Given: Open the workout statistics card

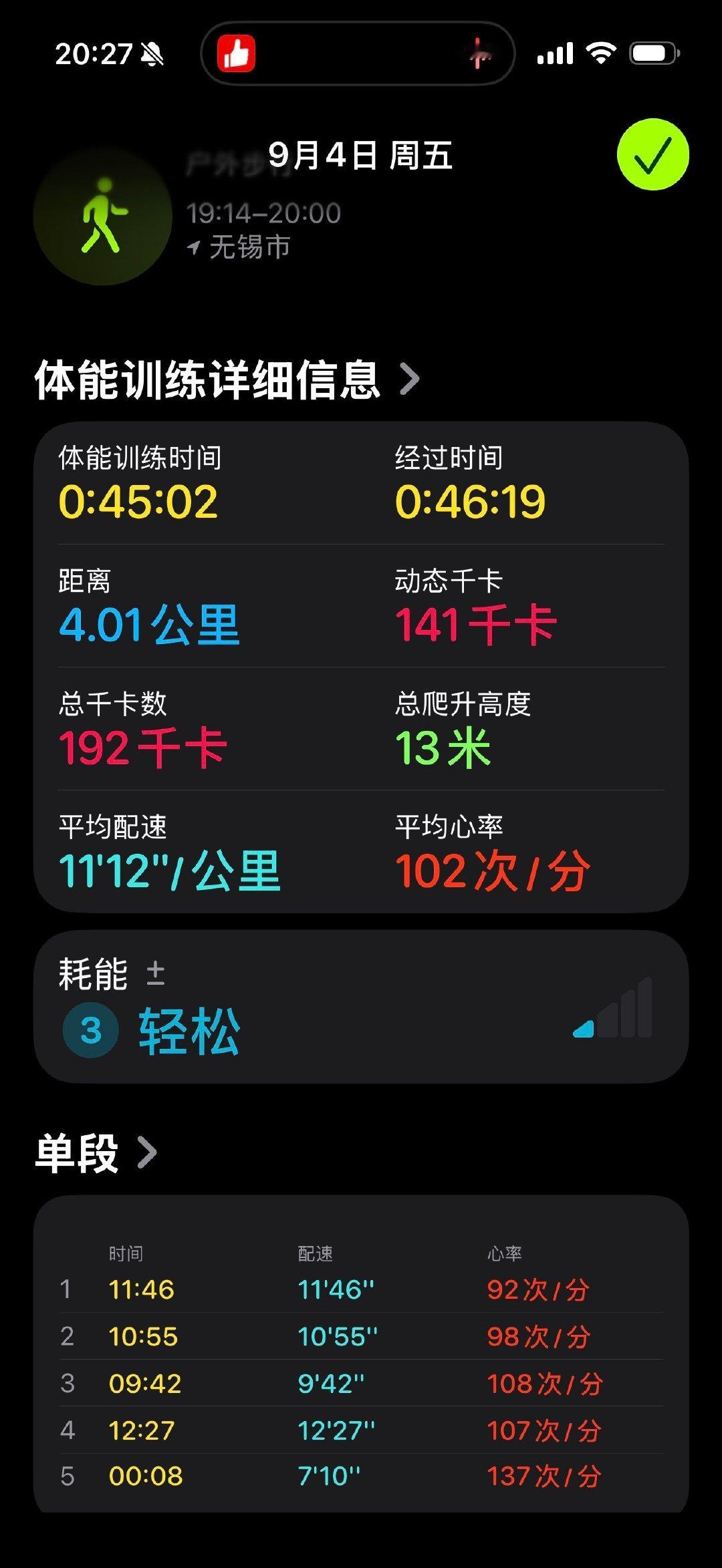Looking at the screenshot, I should [361, 667].
